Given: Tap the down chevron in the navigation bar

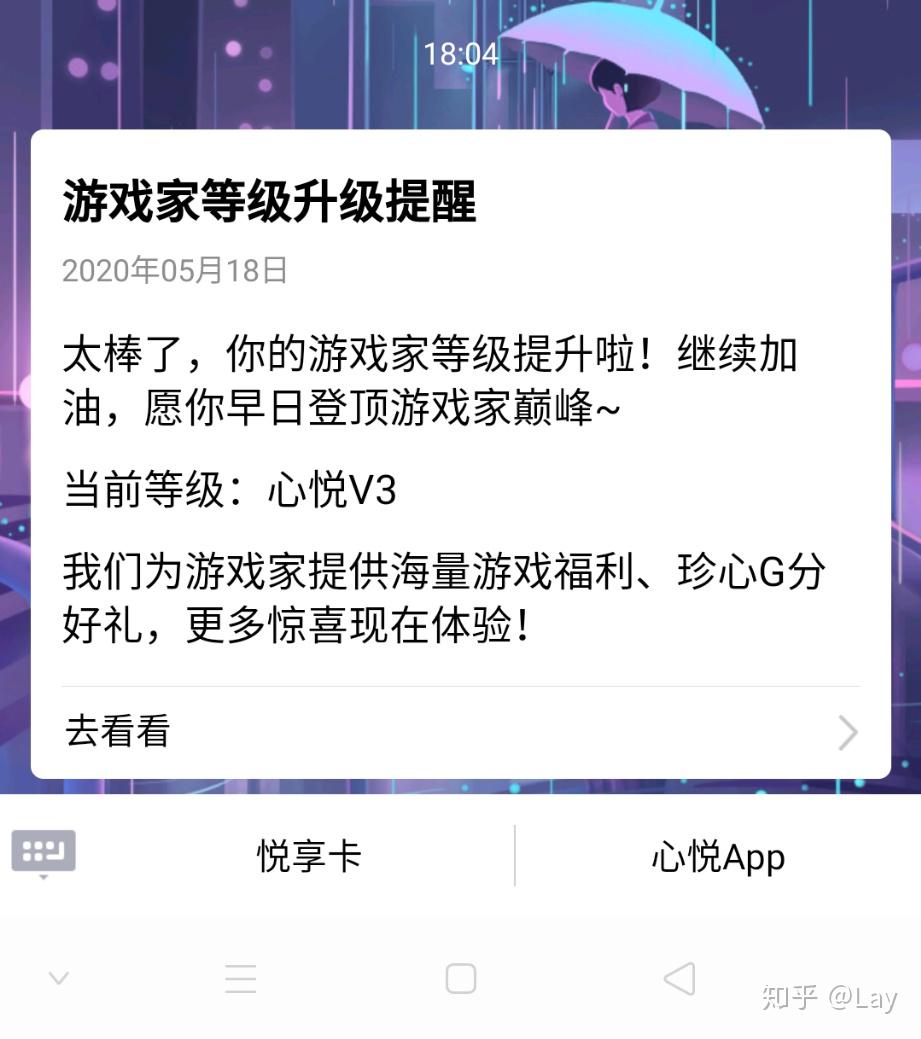Looking at the screenshot, I should point(59,978).
